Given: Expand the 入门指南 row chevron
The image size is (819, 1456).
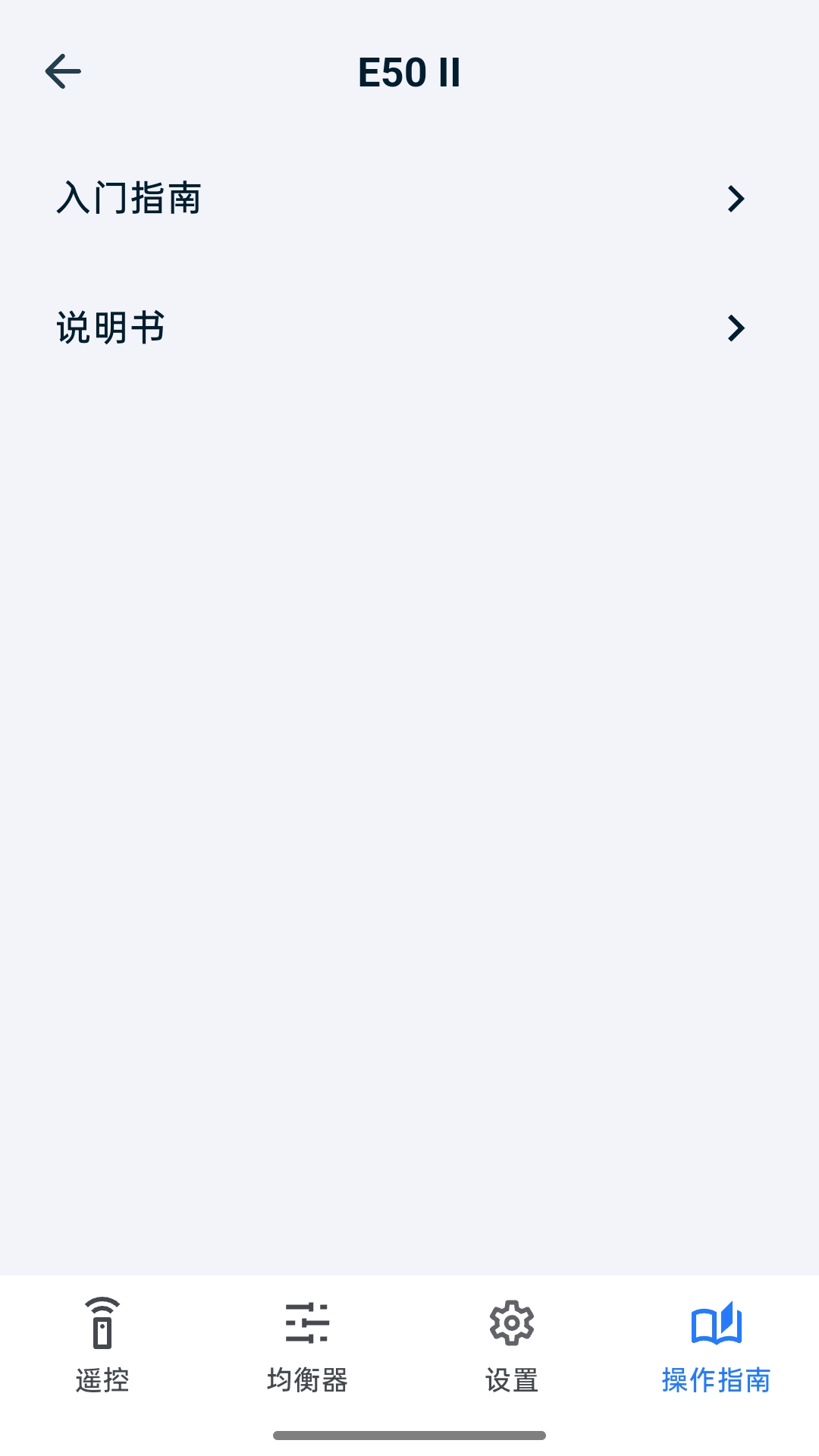Looking at the screenshot, I should pyautogui.click(x=736, y=199).
